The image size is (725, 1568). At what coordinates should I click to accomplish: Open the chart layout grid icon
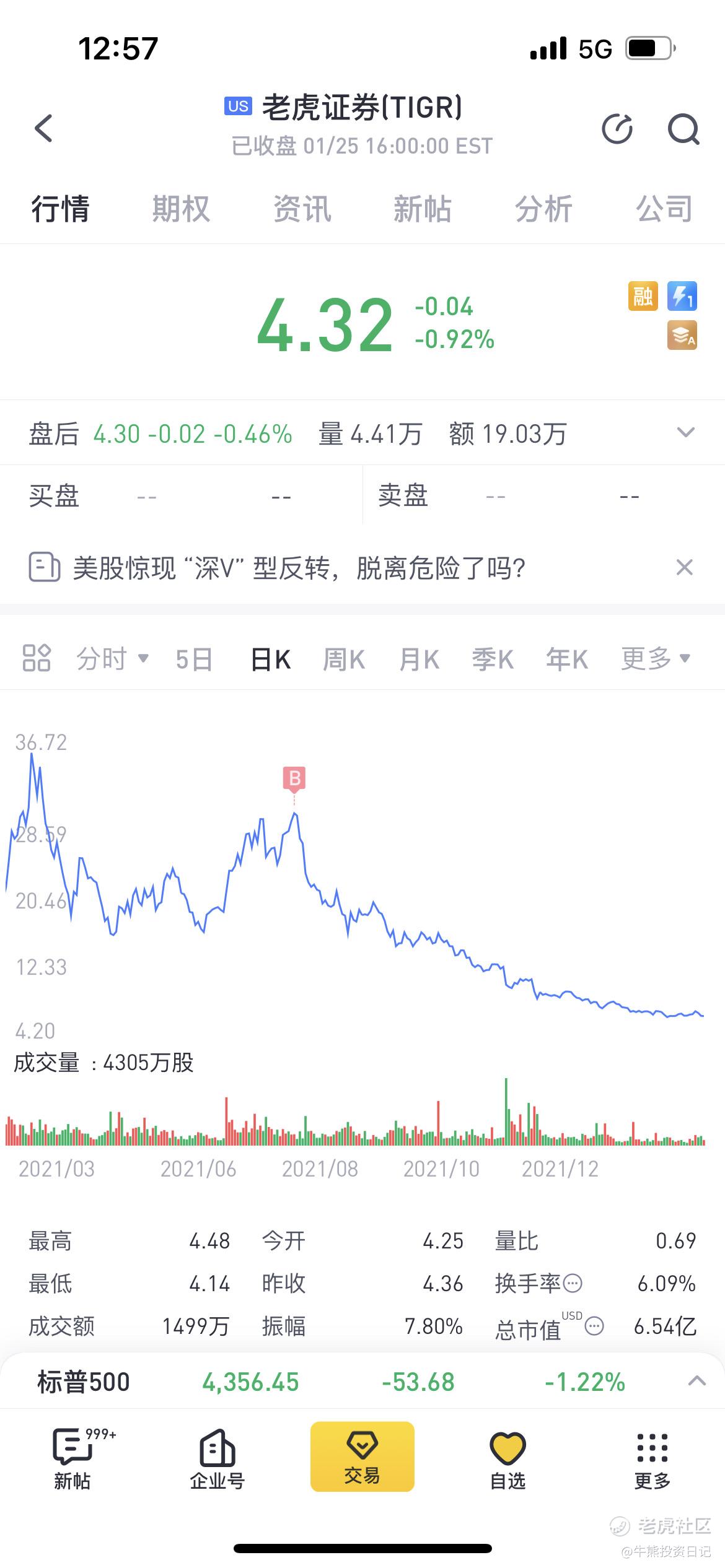(37, 658)
